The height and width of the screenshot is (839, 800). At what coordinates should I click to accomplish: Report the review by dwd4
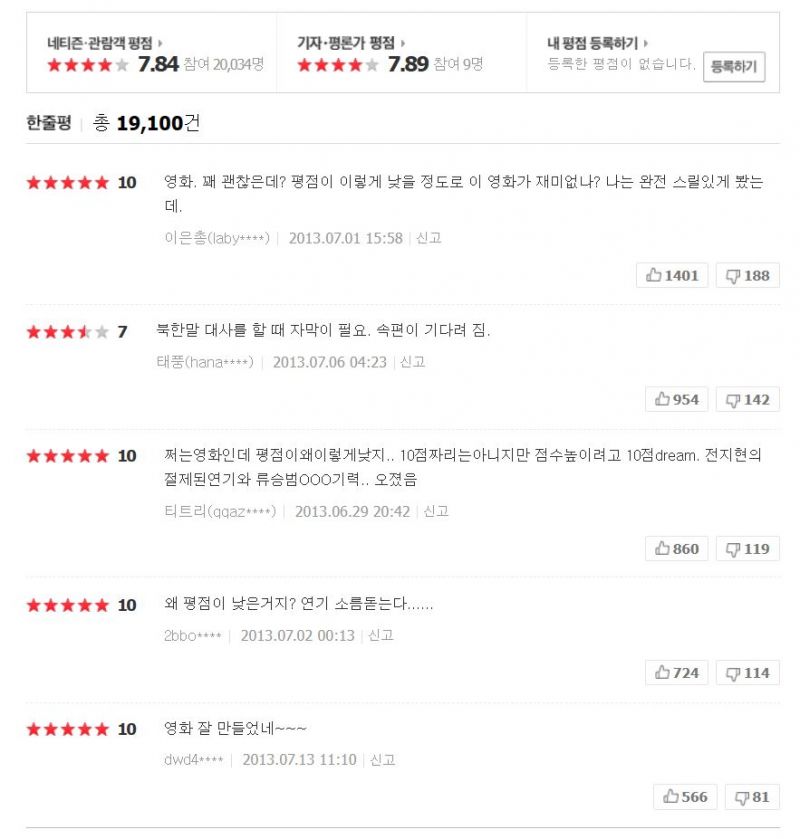[x=383, y=760]
